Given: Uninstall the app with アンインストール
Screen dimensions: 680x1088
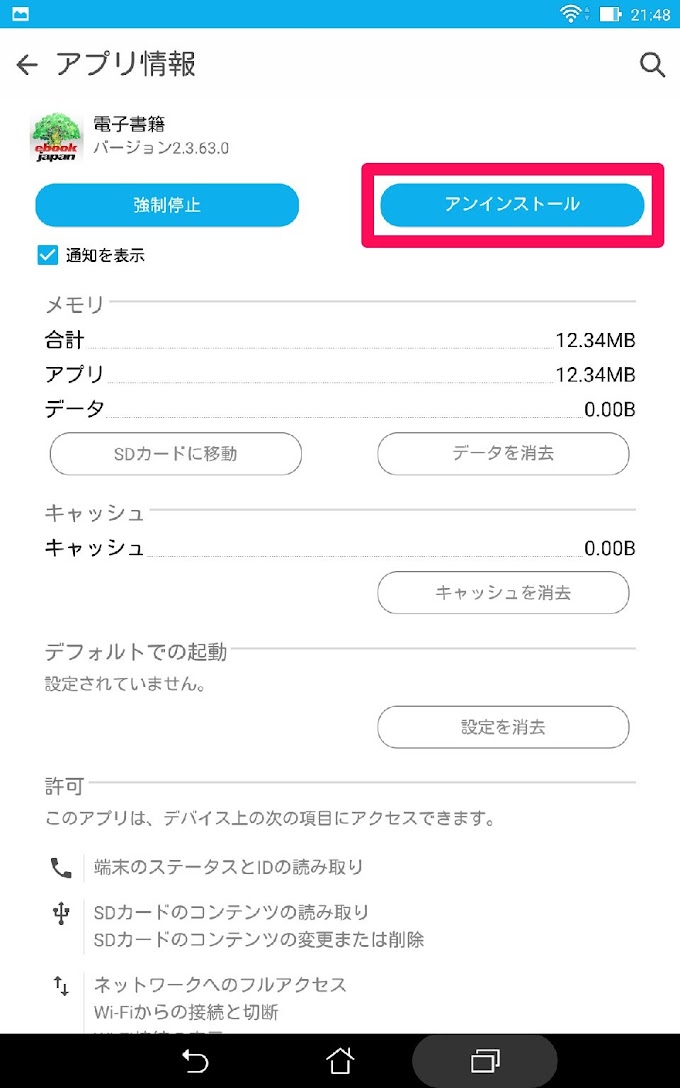Looking at the screenshot, I should pyautogui.click(x=512, y=204).
